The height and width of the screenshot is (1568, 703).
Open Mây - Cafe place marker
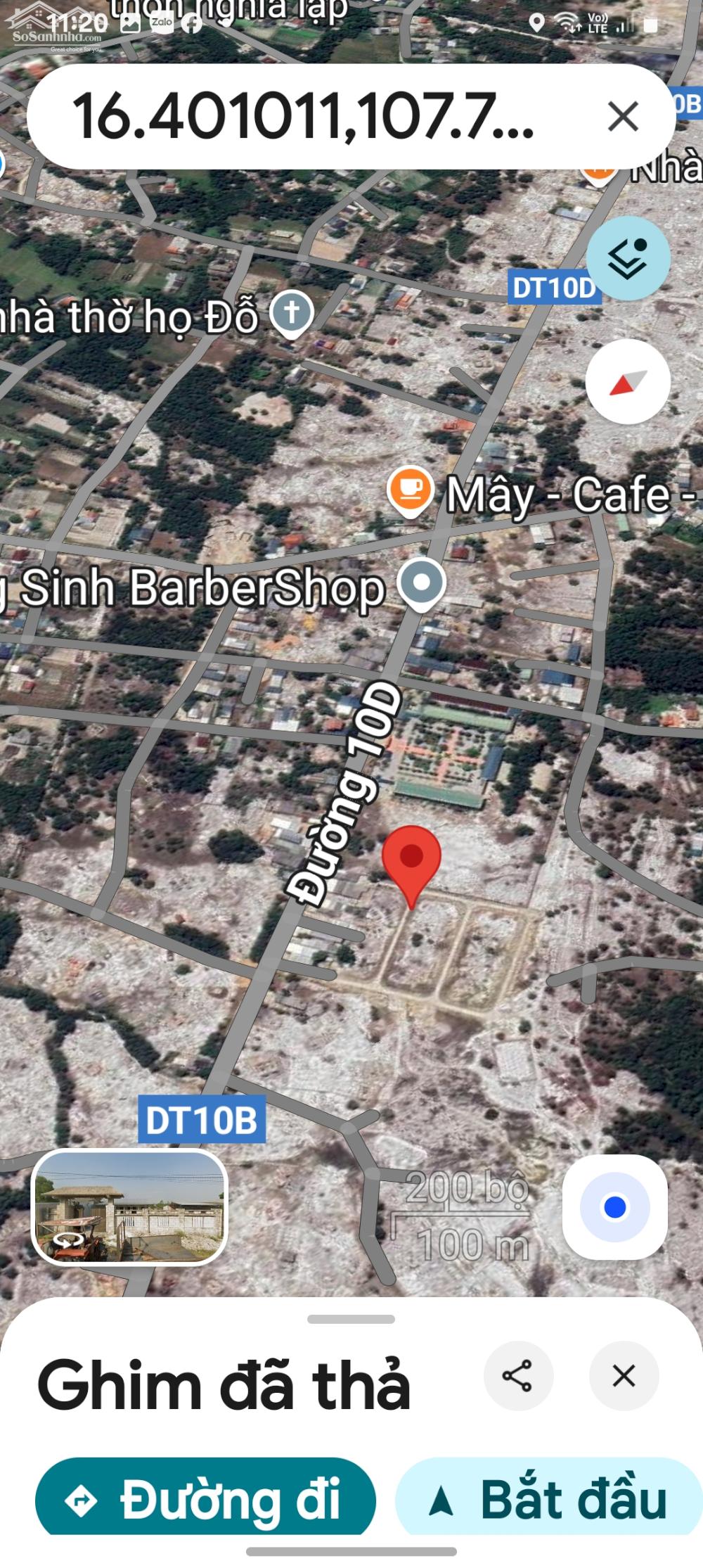[410, 489]
